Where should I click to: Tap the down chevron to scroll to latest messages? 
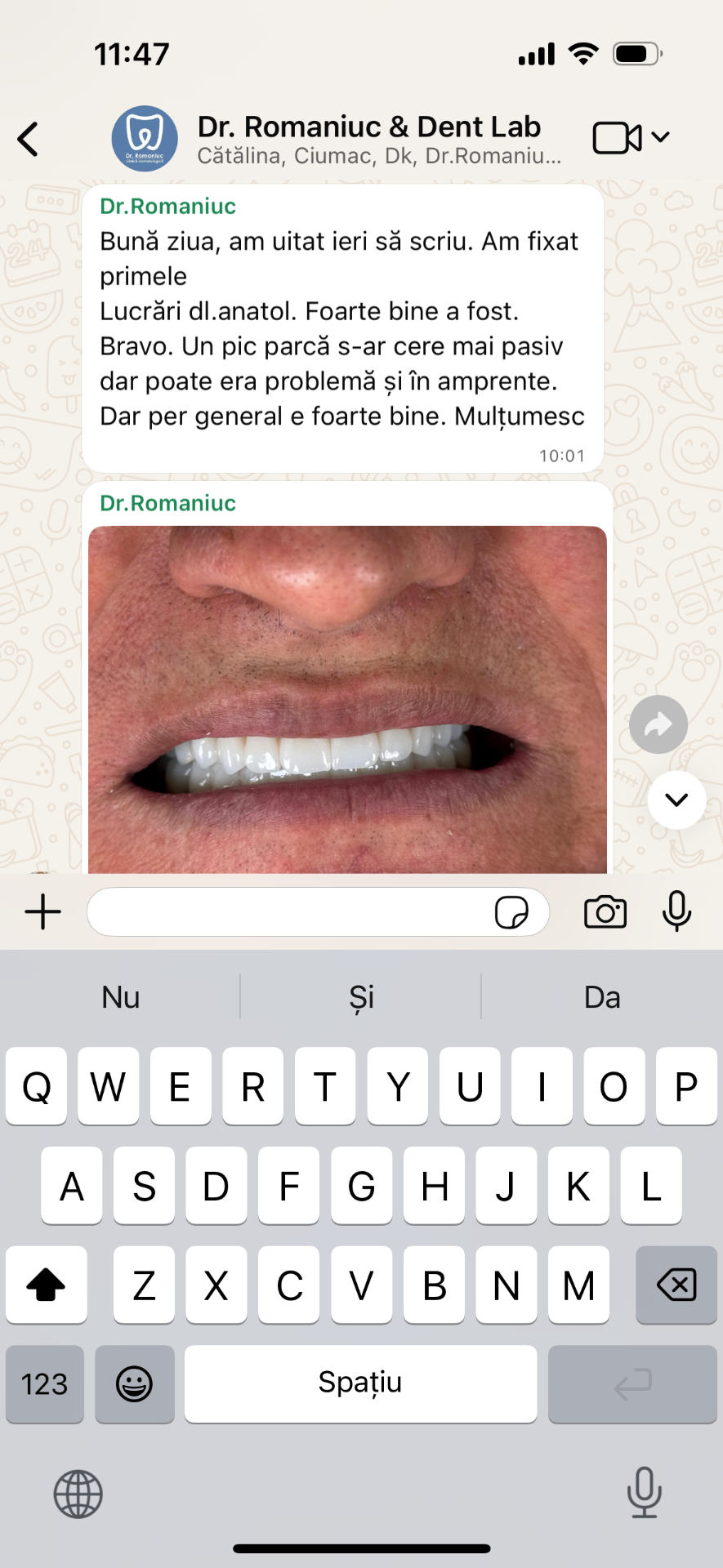coord(676,800)
